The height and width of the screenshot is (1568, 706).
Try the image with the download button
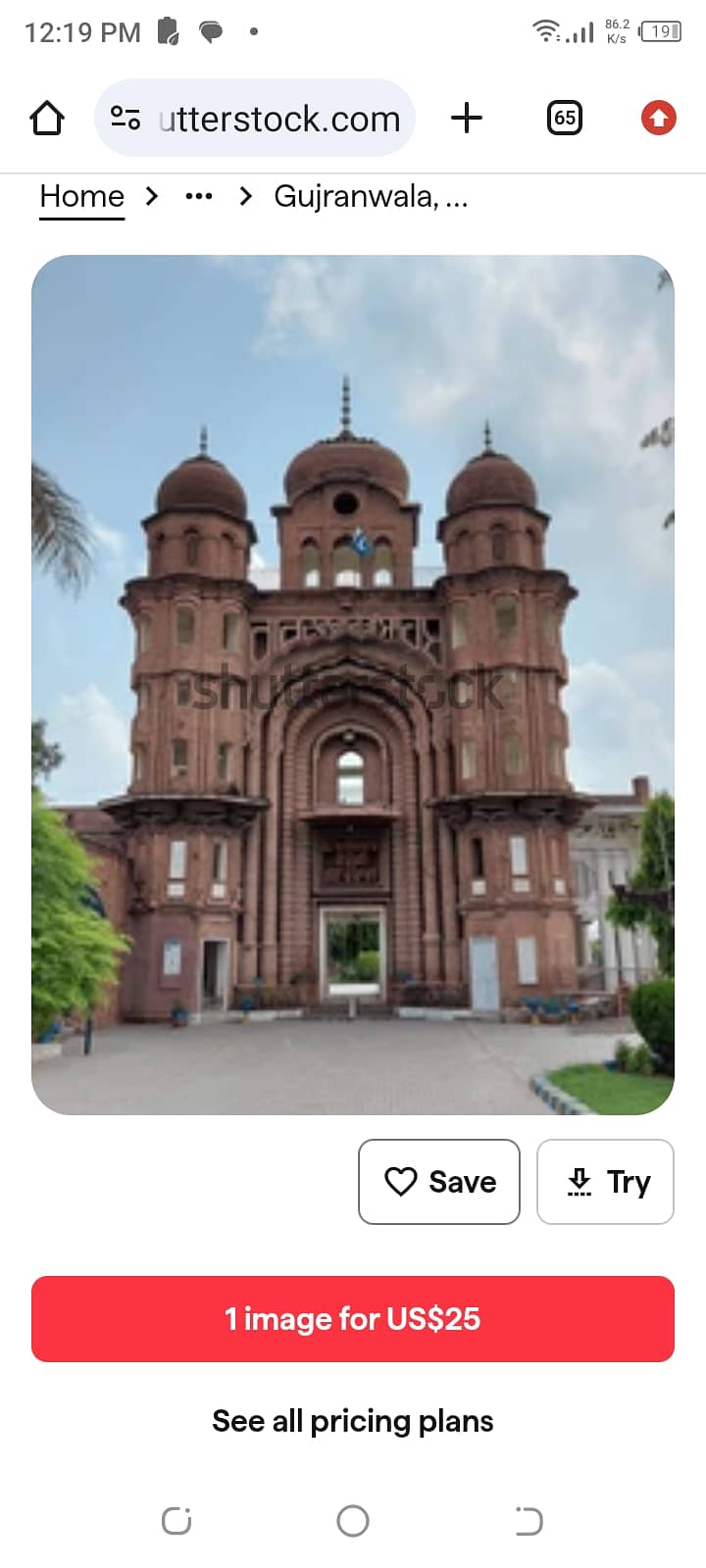point(606,1182)
